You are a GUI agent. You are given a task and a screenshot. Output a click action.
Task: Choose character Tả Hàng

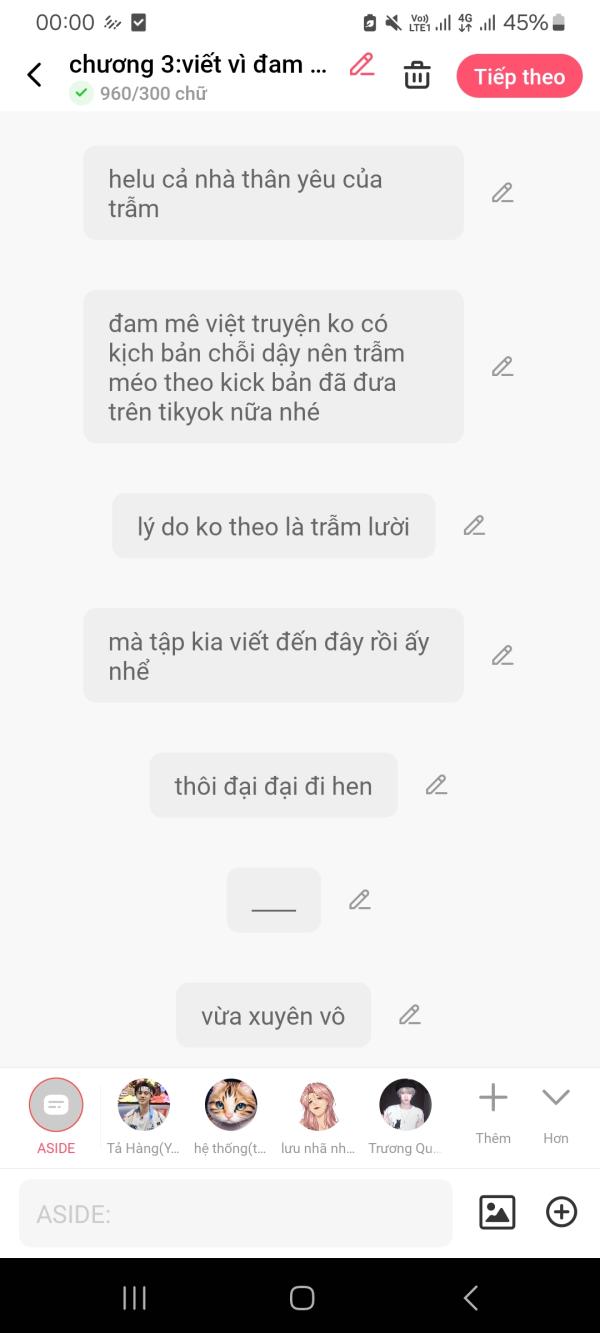144,1117
